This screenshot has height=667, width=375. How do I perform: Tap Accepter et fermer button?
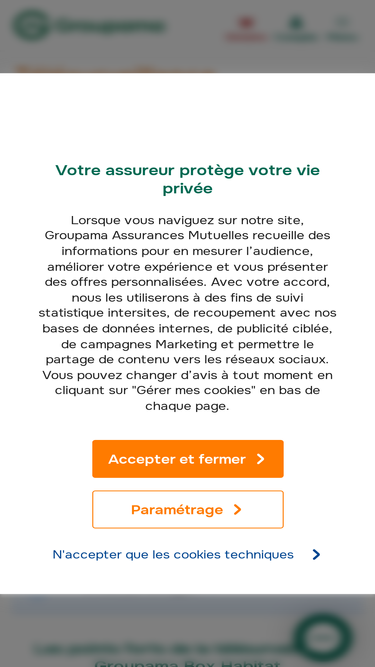coord(188,459)
